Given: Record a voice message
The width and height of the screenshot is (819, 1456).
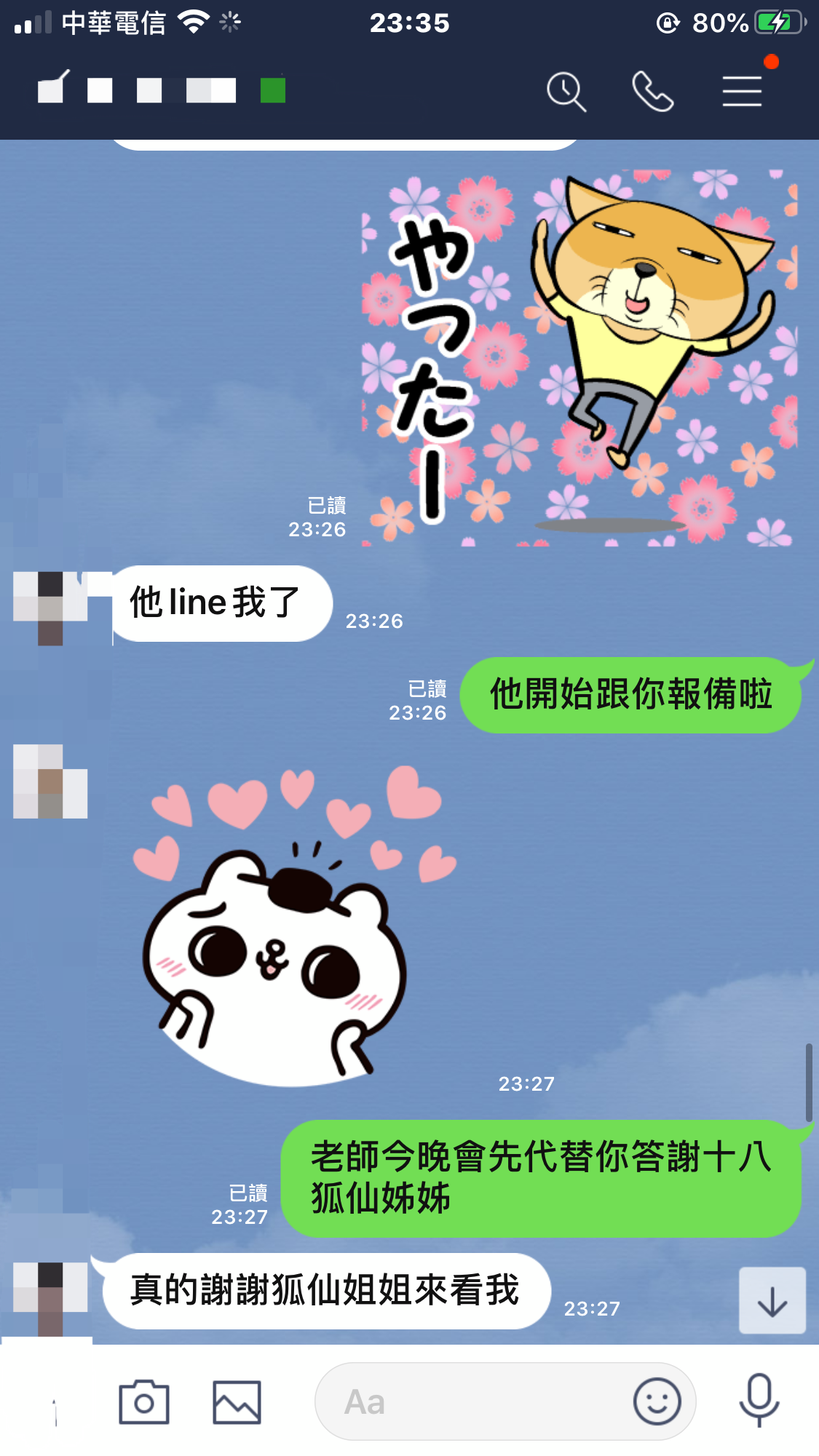Looking at the screenshot, I should 759,1400.
